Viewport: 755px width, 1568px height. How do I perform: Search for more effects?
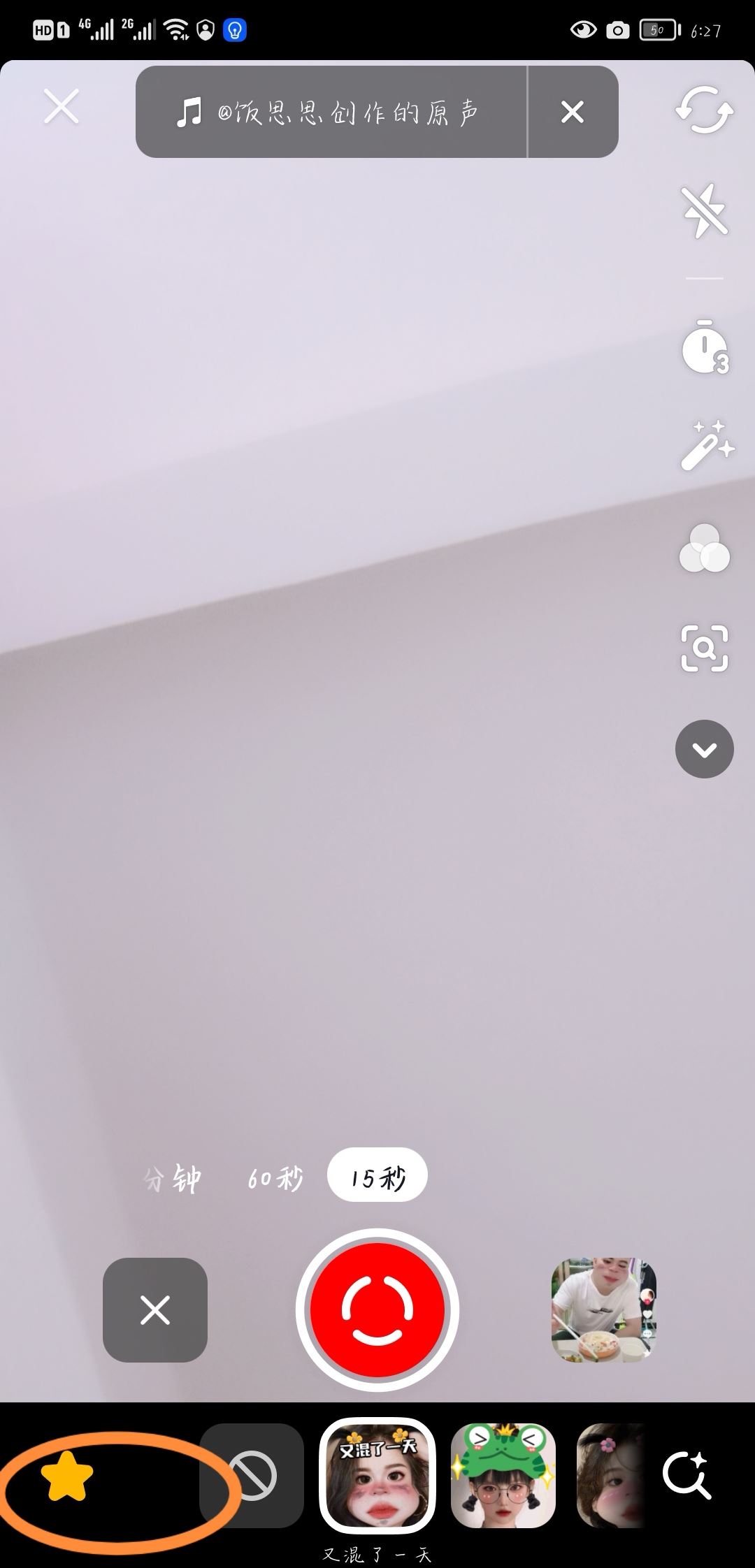tap(686, 1476)
